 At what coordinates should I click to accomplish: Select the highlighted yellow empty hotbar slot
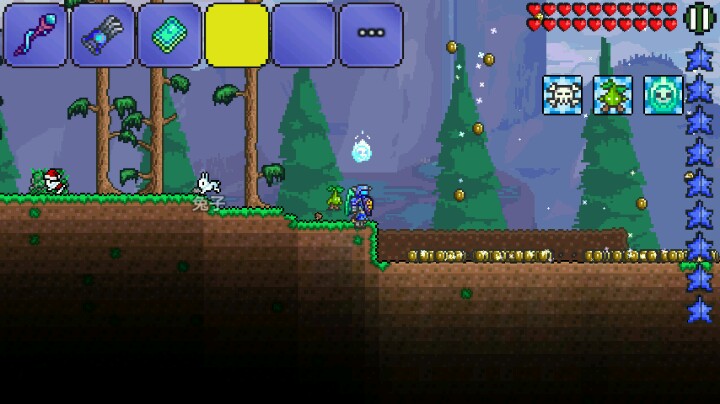(x=237, y=34)
